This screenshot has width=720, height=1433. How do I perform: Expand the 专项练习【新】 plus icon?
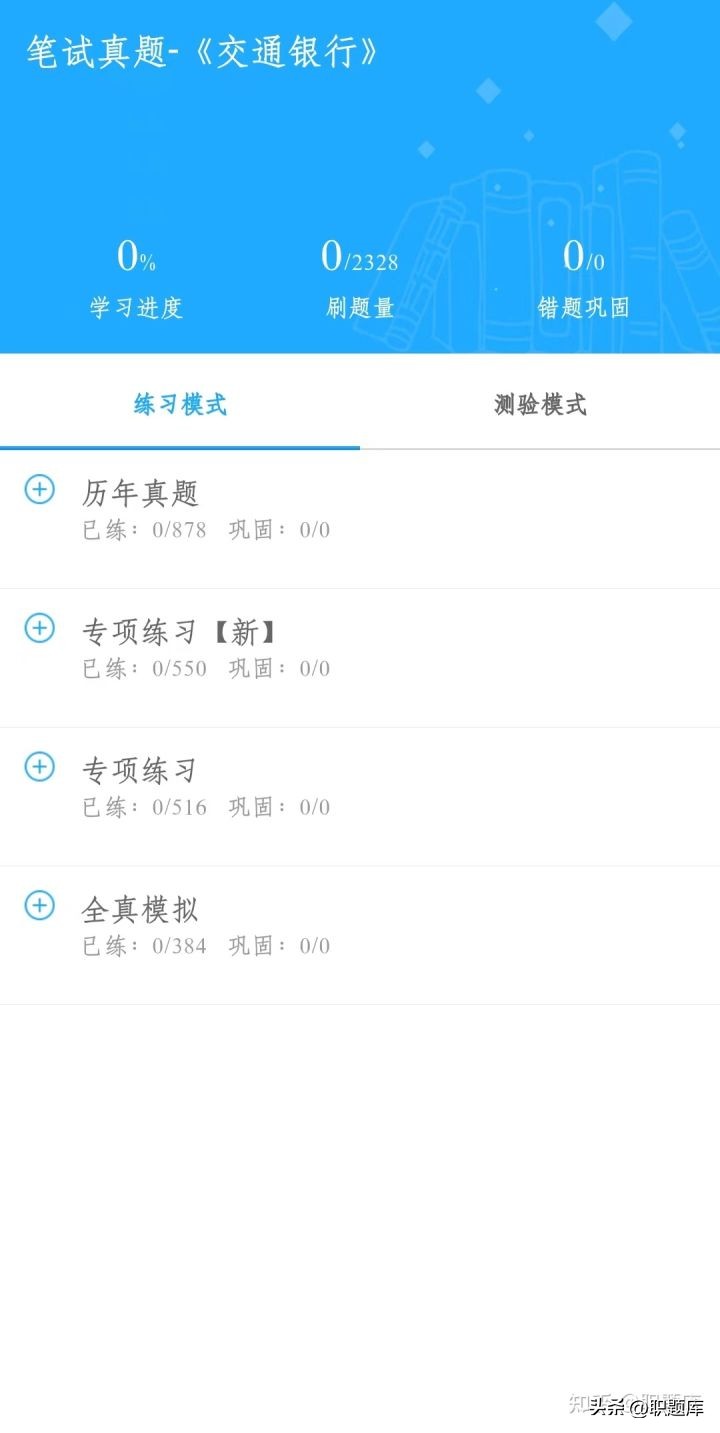point(39,628)
